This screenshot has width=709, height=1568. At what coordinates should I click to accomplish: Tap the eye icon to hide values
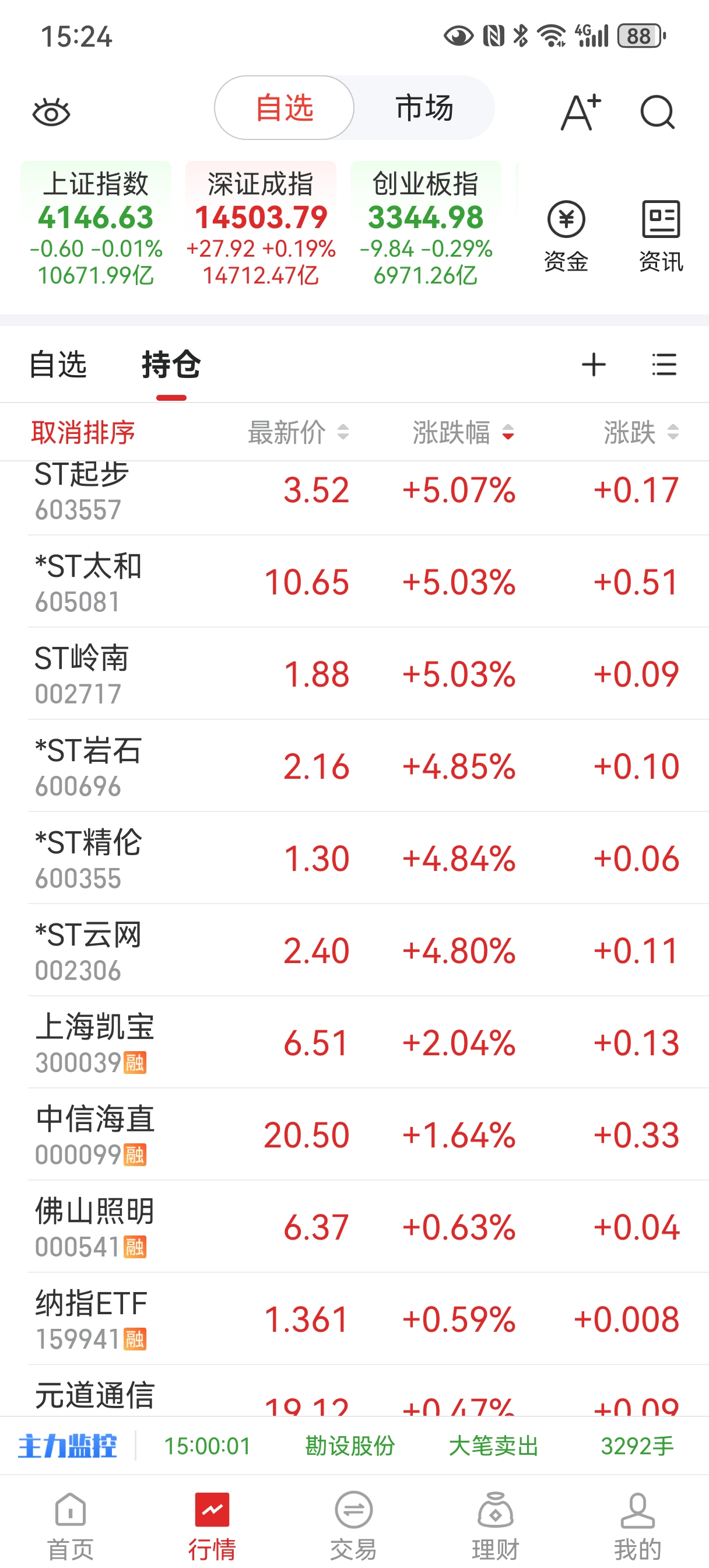click(51, 113)
